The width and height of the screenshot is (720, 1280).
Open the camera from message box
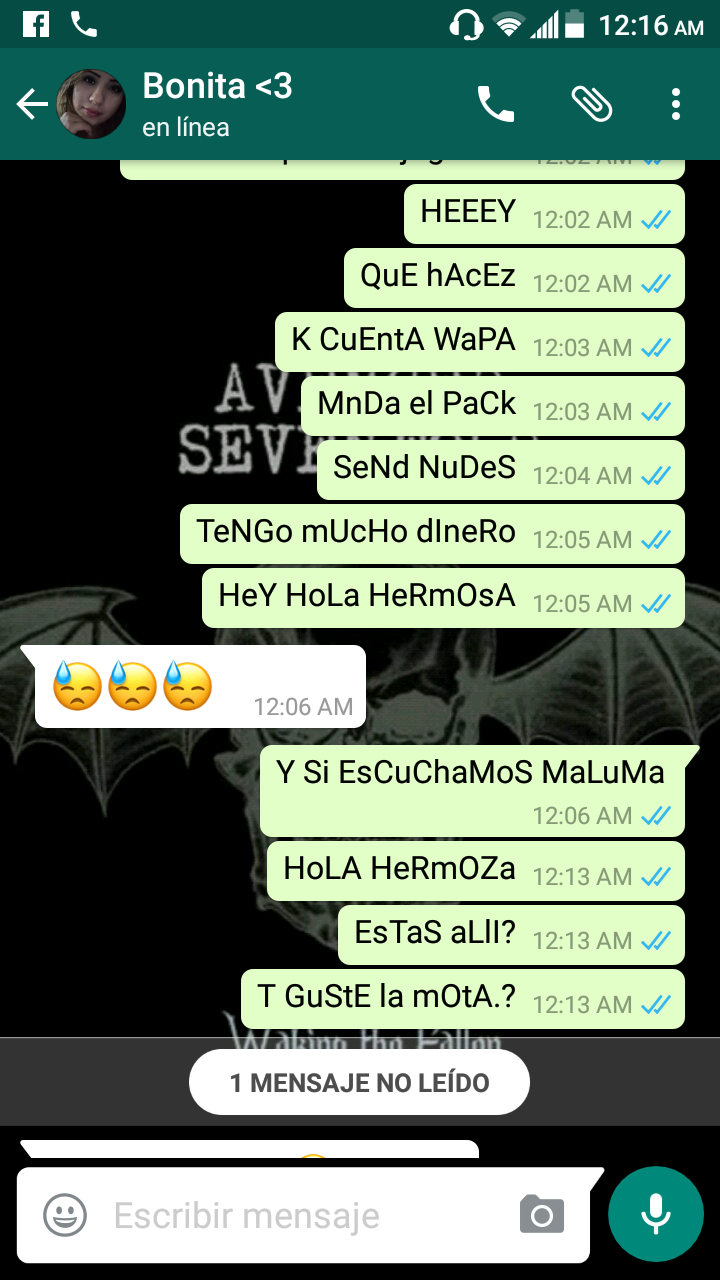tap(542, 1216)
